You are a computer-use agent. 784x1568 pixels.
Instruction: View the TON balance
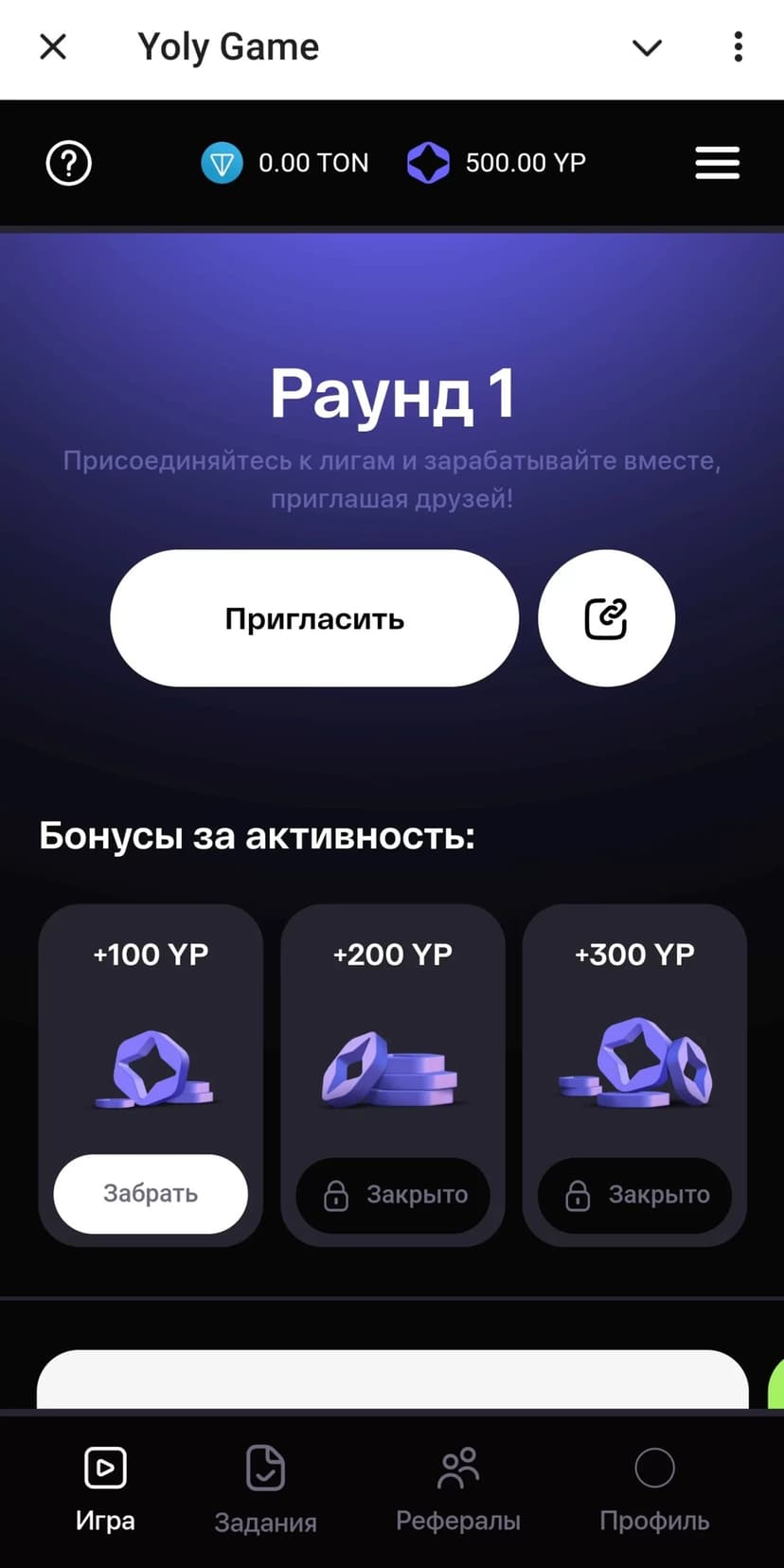point(285,163)
